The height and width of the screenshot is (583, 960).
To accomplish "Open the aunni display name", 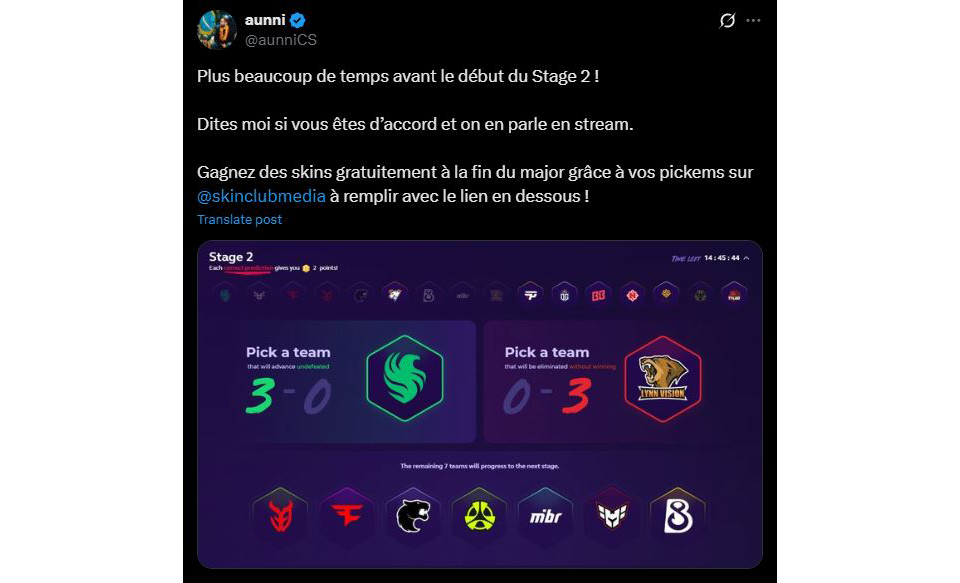I will [x=265, y=20].
